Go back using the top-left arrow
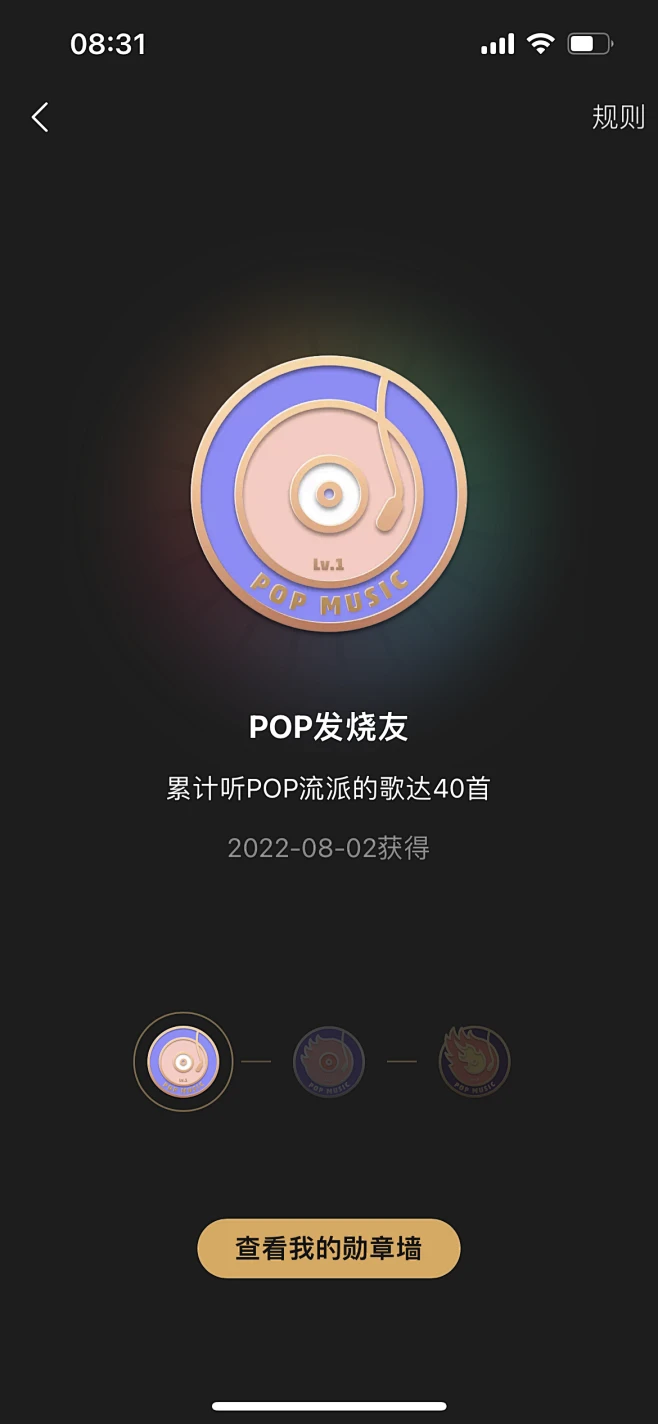658x1424 pixels. click(x=40, y=118)
